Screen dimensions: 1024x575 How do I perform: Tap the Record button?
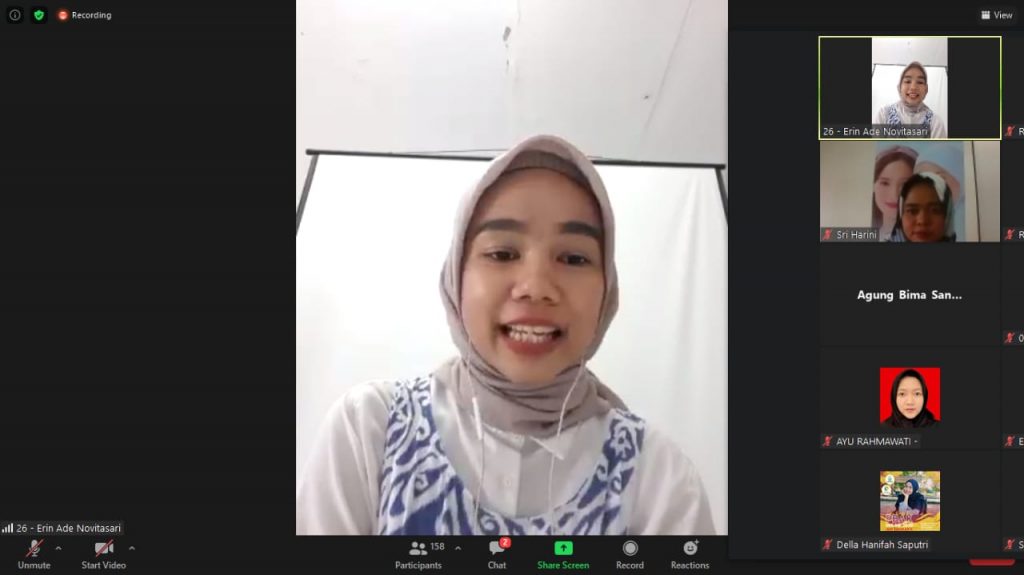pos(630,554)
